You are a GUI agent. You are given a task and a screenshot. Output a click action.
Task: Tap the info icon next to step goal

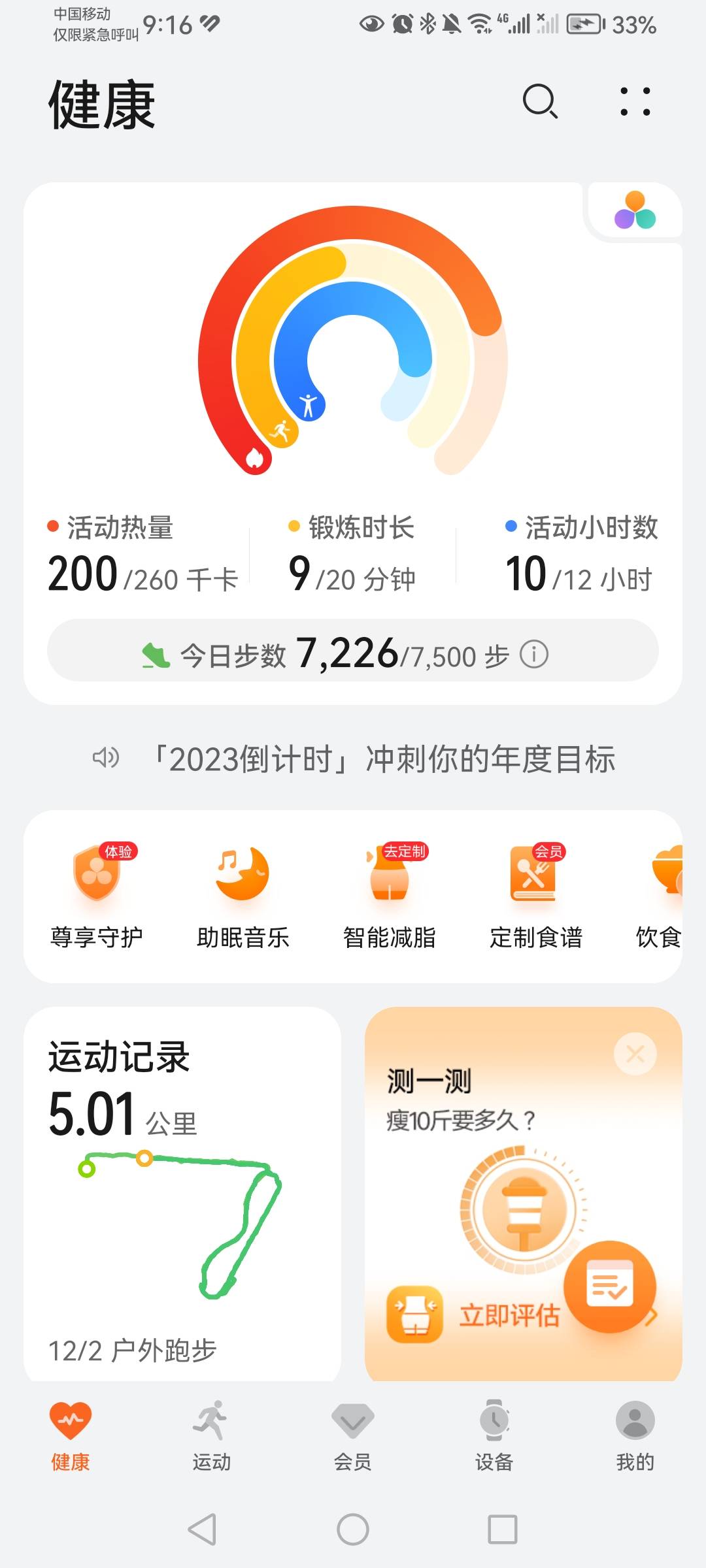click(x=534, y=653)
